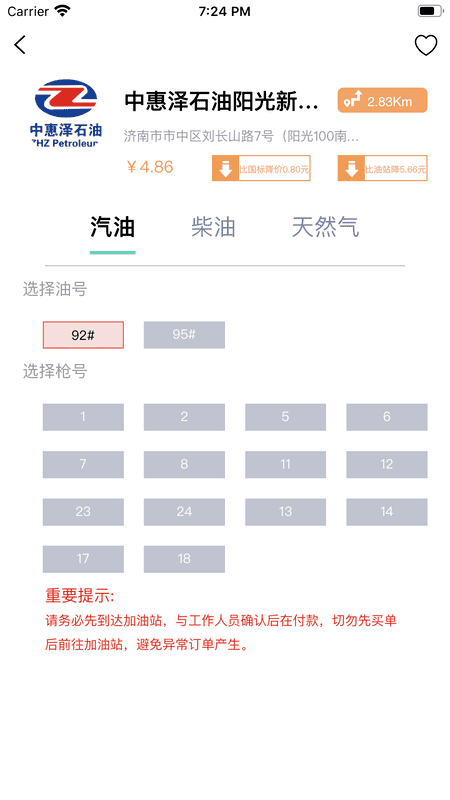Pick pump gun number 18
Viewport: 450px width, 800px height.
tap(184, 559)
